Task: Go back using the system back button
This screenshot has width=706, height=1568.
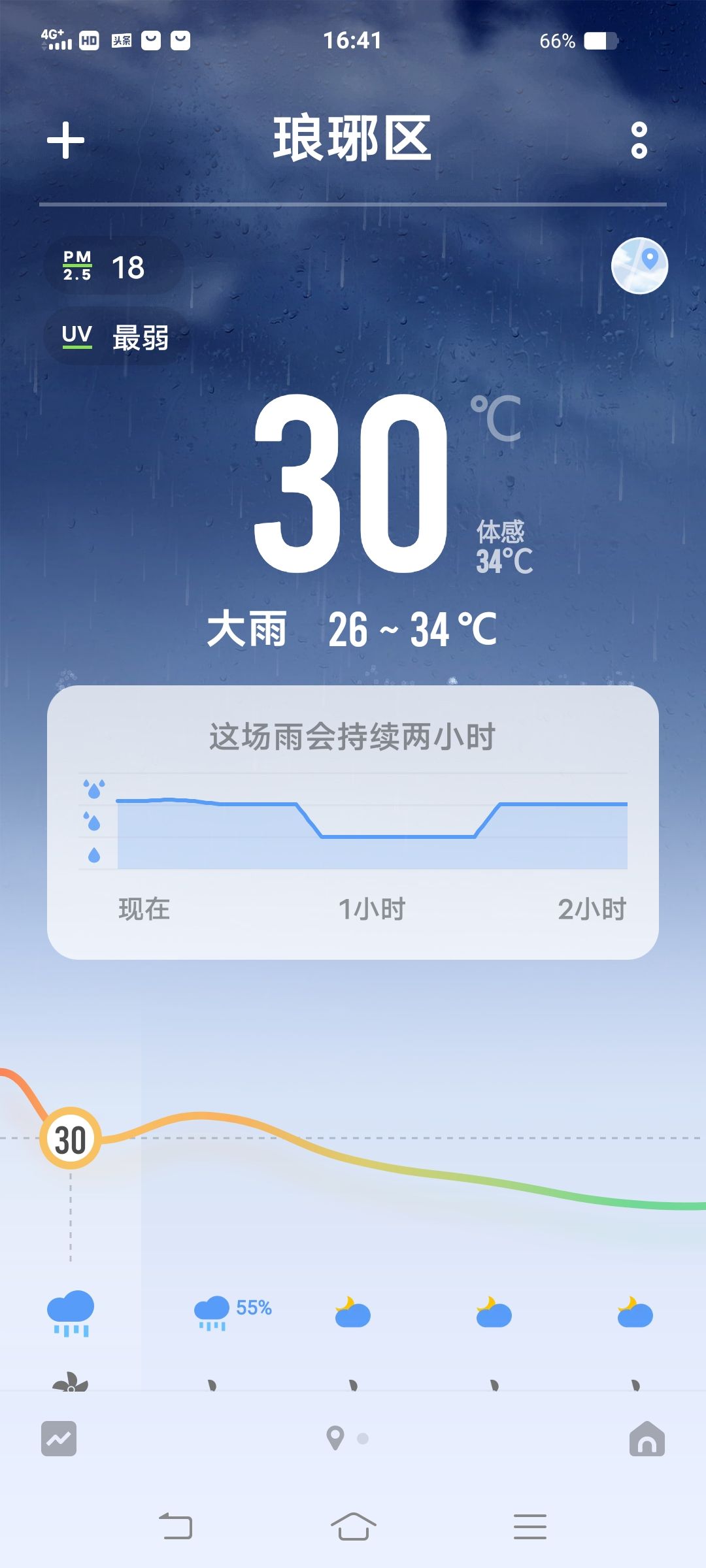Action: (176, 1526)
